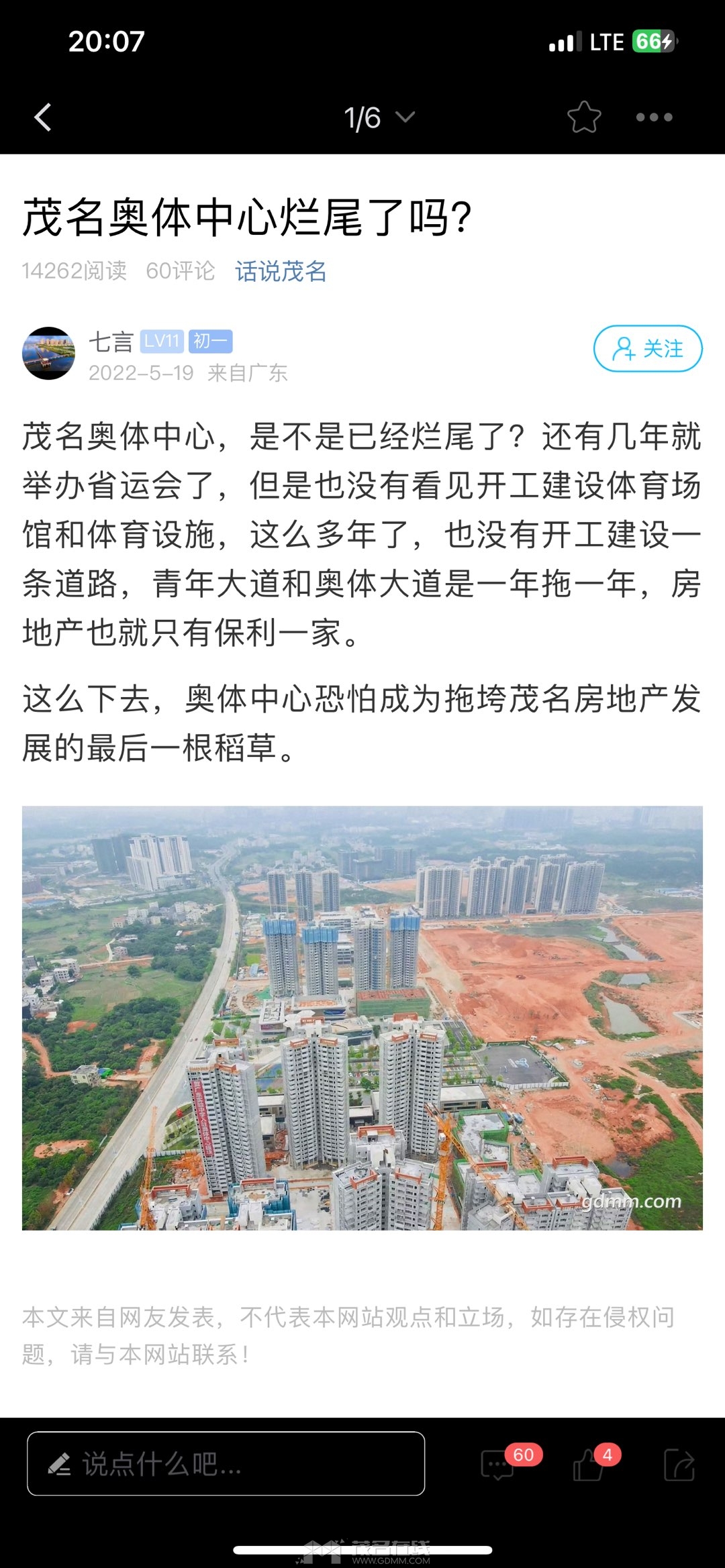
Task: View author 七言's profile avatar
Action: coord(48,354)
